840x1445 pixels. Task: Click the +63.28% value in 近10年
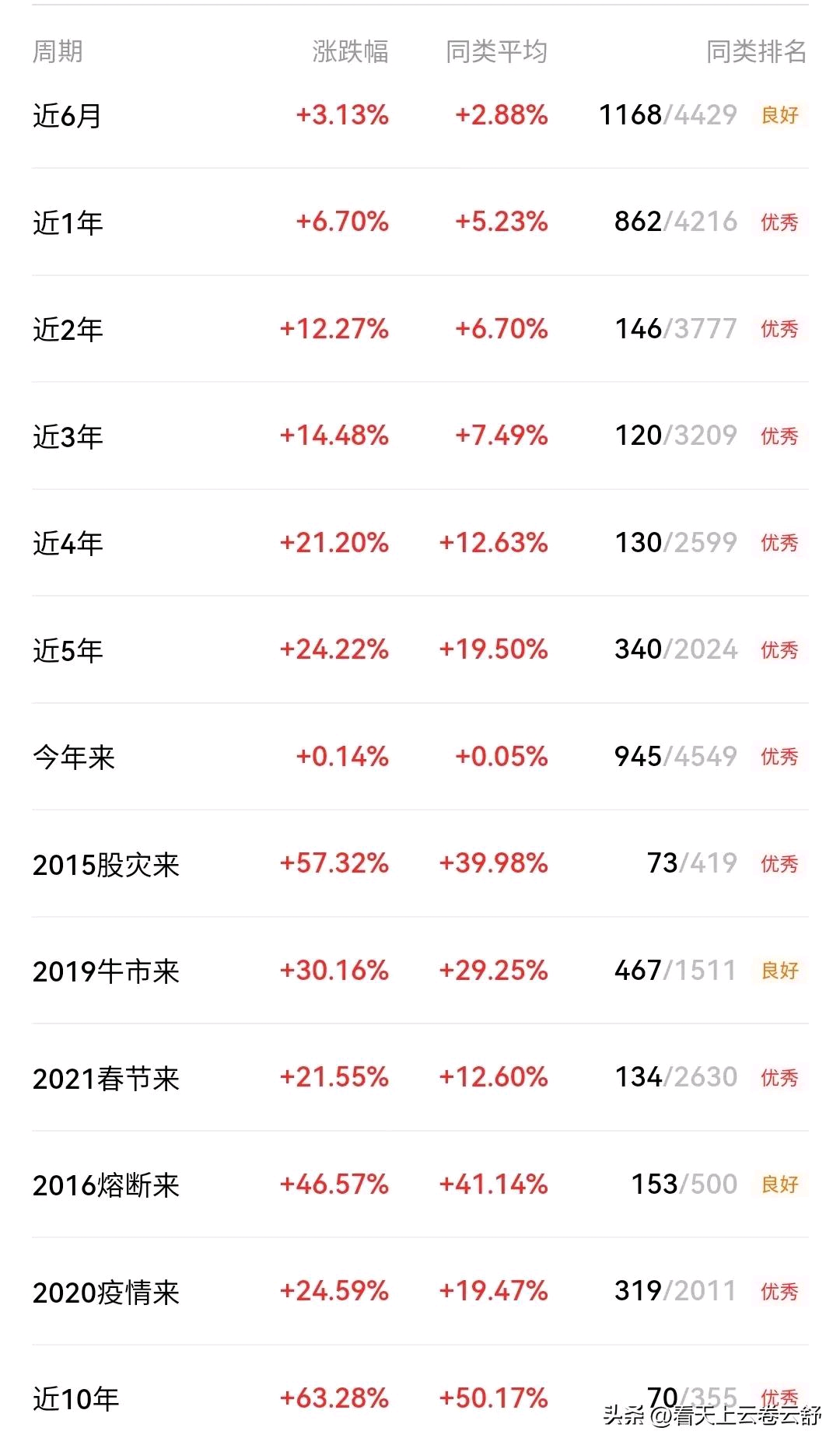[x=336, y=1399]
